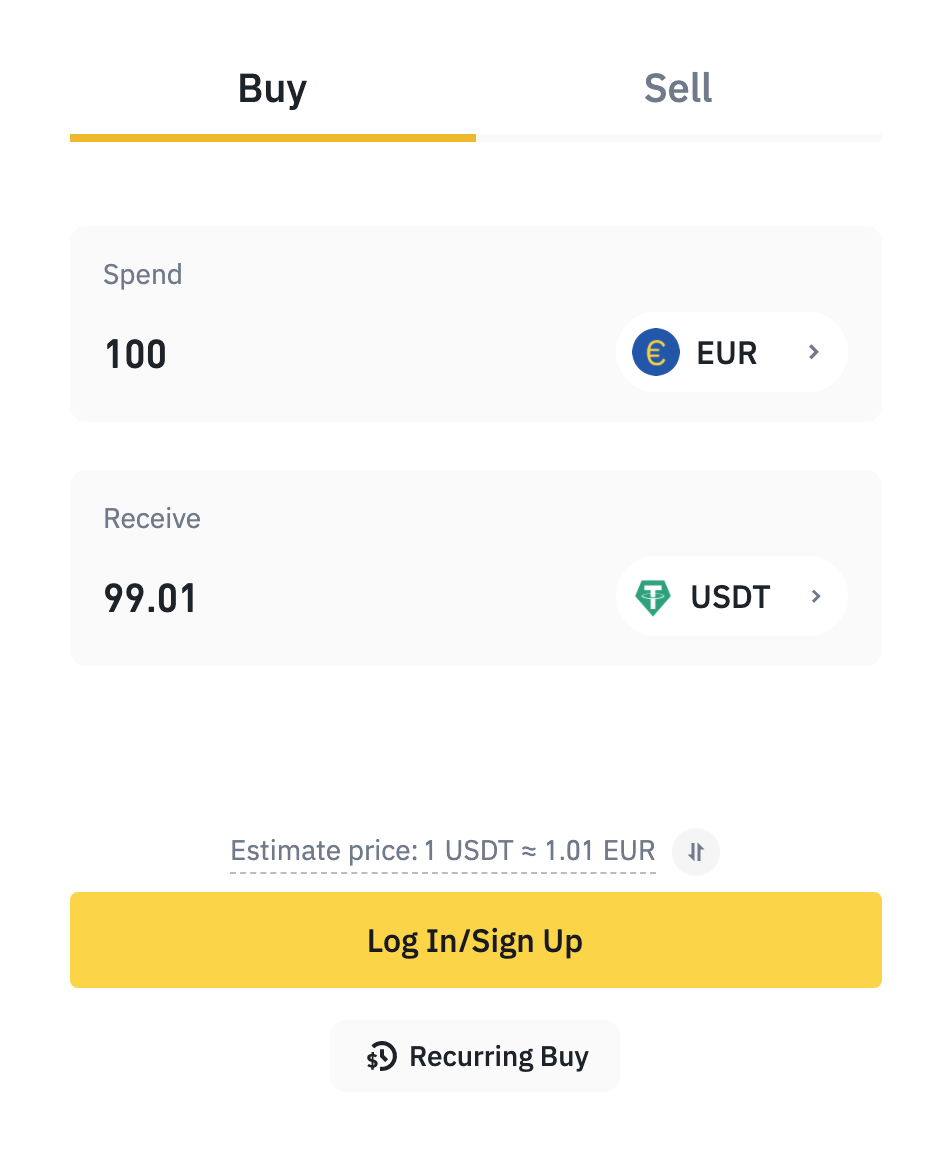Flip the estimate price direction

(x=696, y=852)
